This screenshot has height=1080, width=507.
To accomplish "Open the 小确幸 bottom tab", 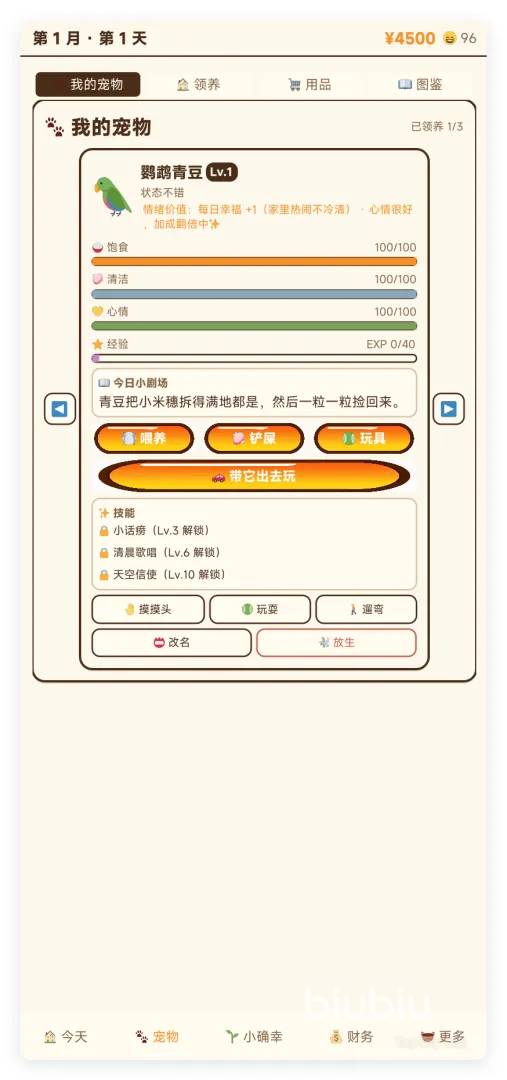I will click(x=254, y=1037).
